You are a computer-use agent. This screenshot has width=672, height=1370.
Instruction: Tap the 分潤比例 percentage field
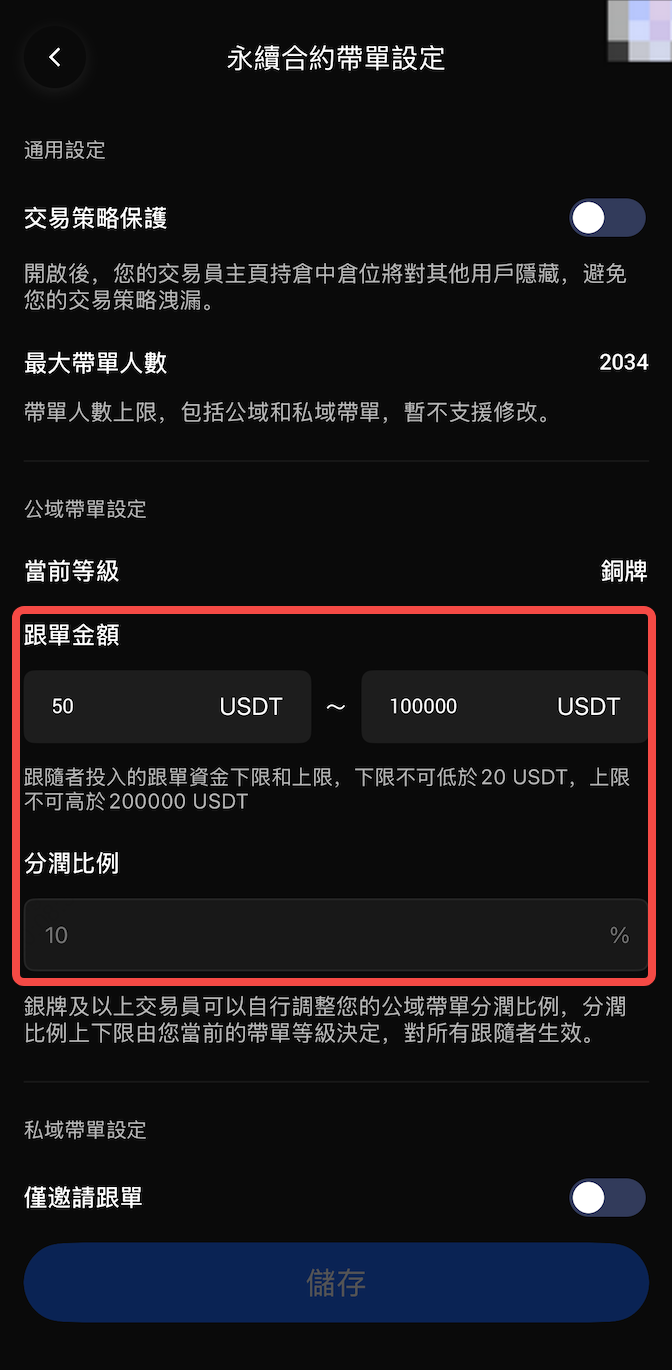coord(320,935)
